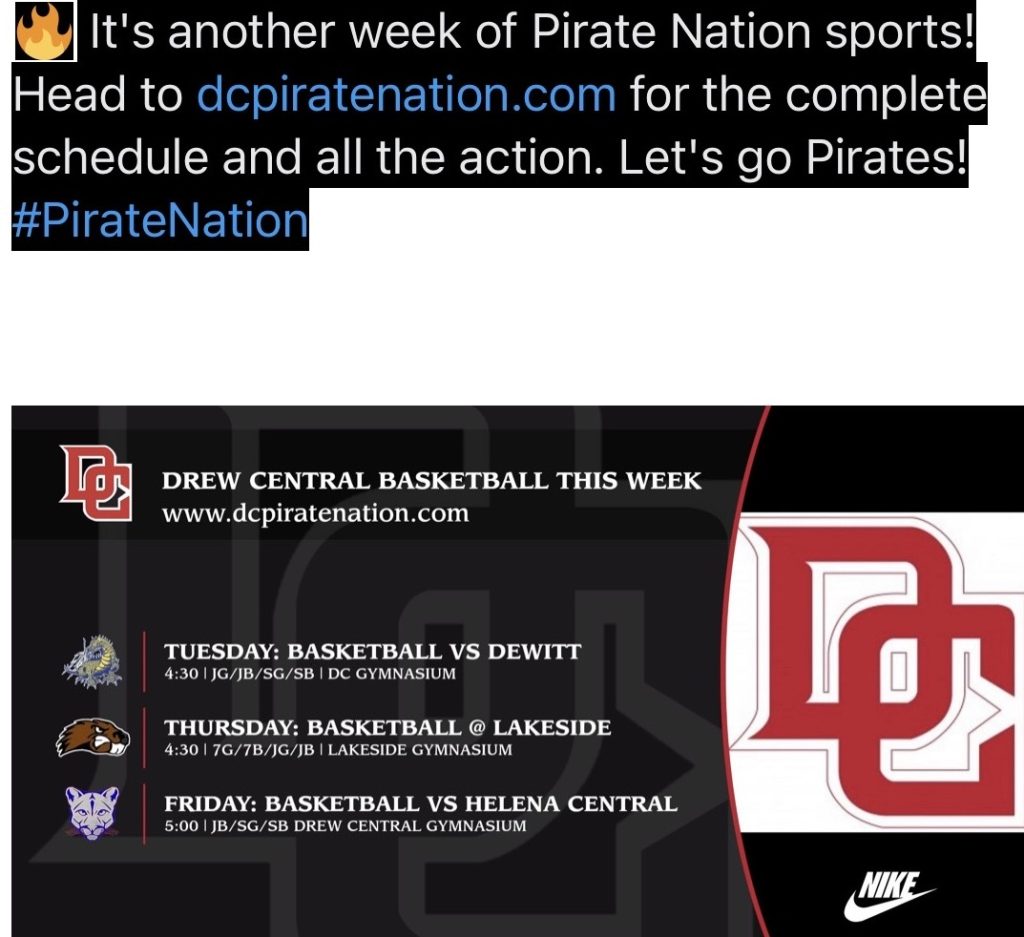Open the #PirateNation hashtag
Screen dimensions: 1024x937
click(x=160, y=219)
